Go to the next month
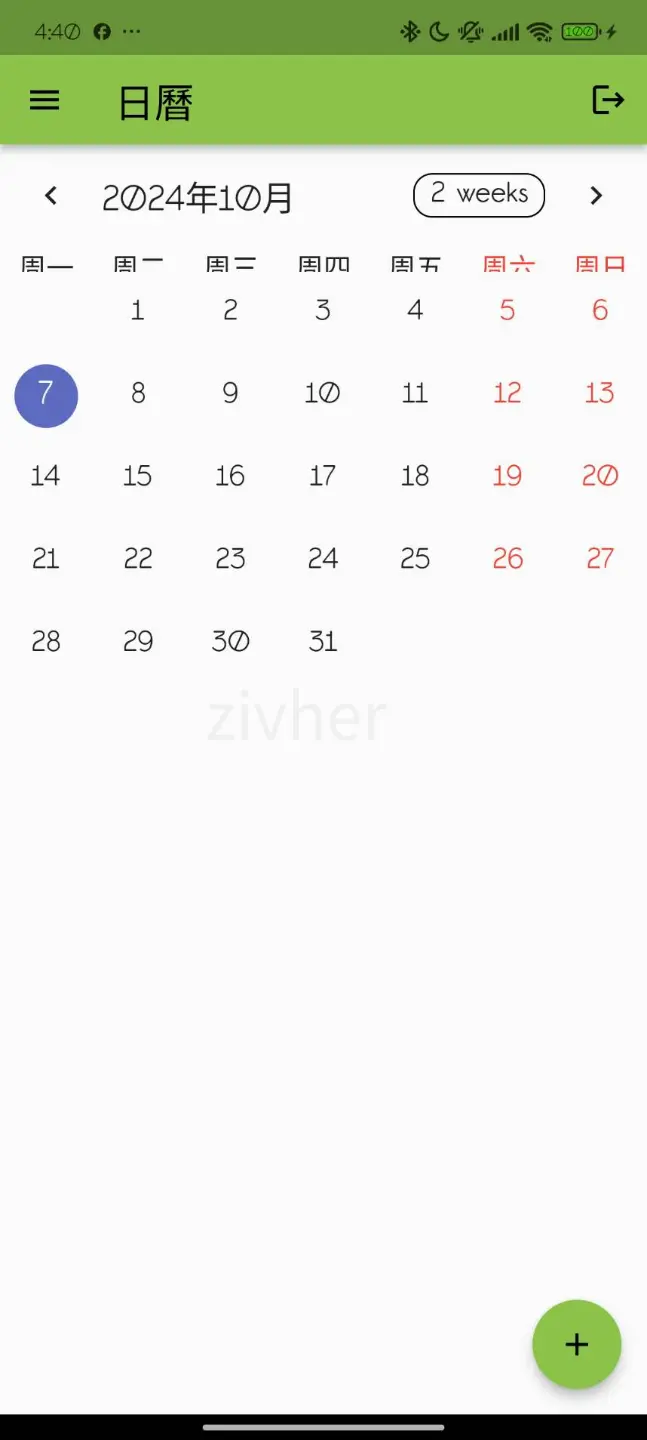Viewport: 647px width, 1440px height. click(596, 196)
